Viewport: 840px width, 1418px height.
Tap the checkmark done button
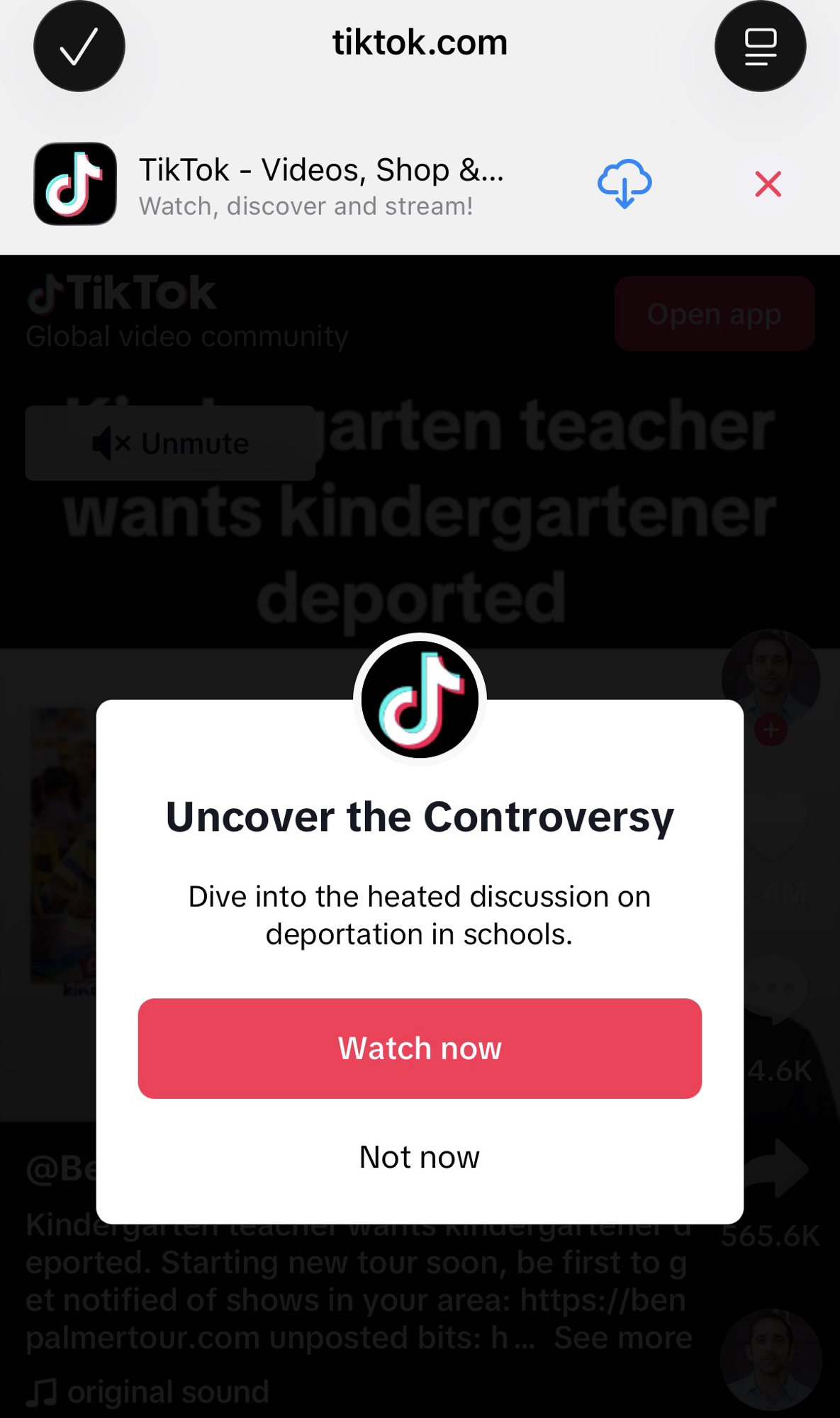(79, 47)
